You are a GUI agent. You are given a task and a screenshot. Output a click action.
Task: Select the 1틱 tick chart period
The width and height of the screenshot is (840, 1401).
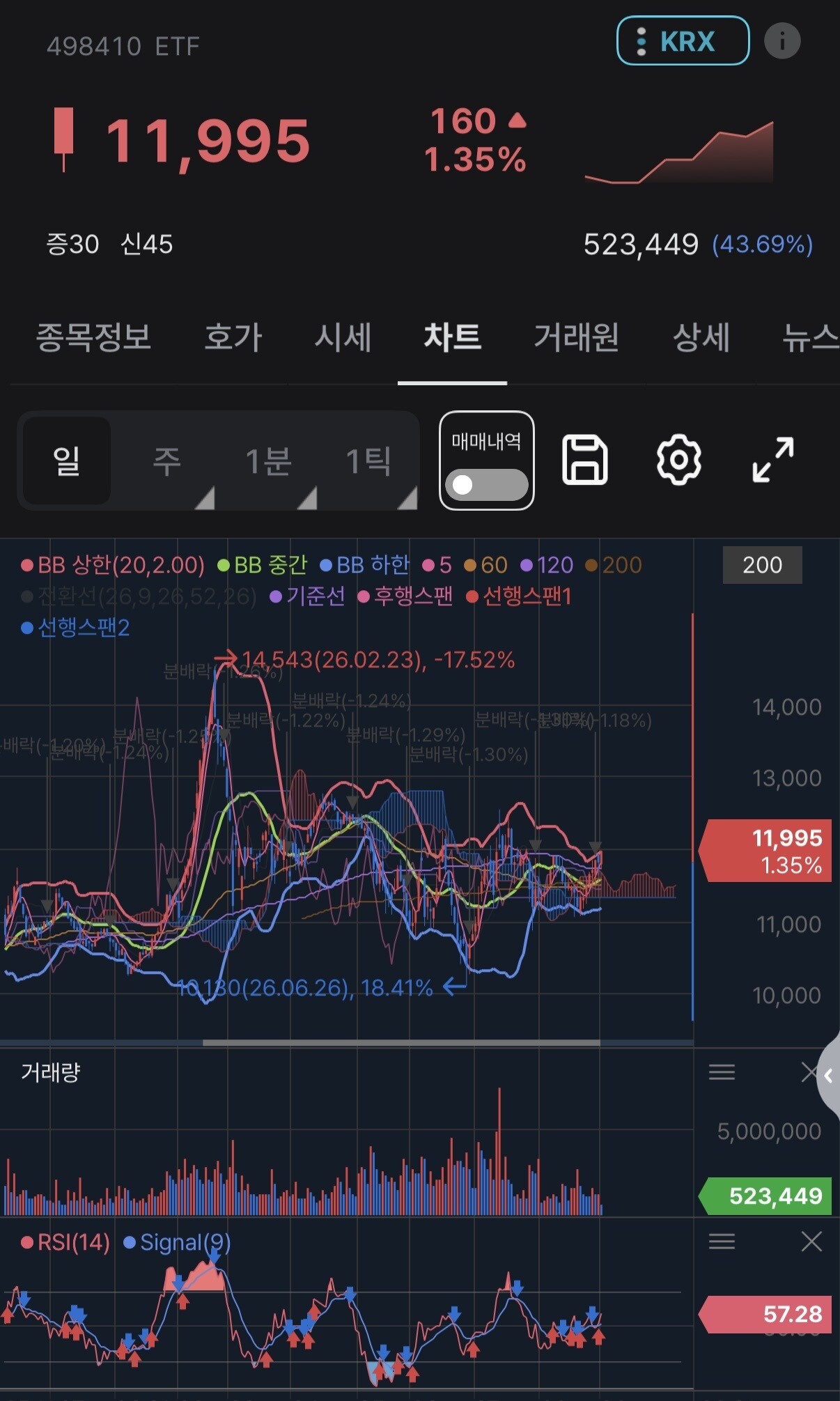tap(369, 461)
